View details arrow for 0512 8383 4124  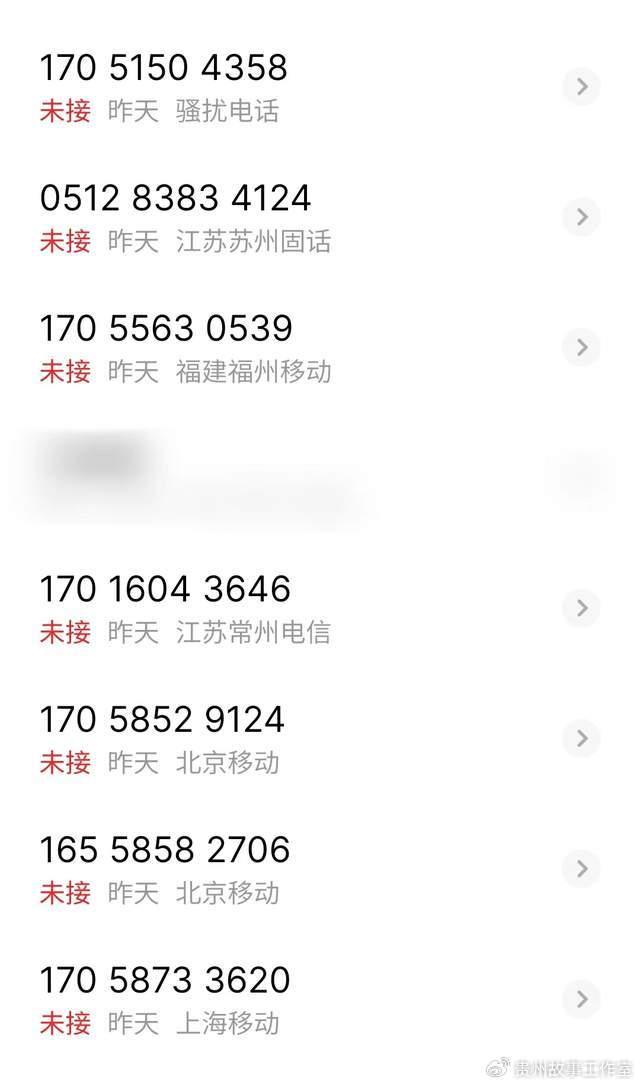tap(581, 217)
